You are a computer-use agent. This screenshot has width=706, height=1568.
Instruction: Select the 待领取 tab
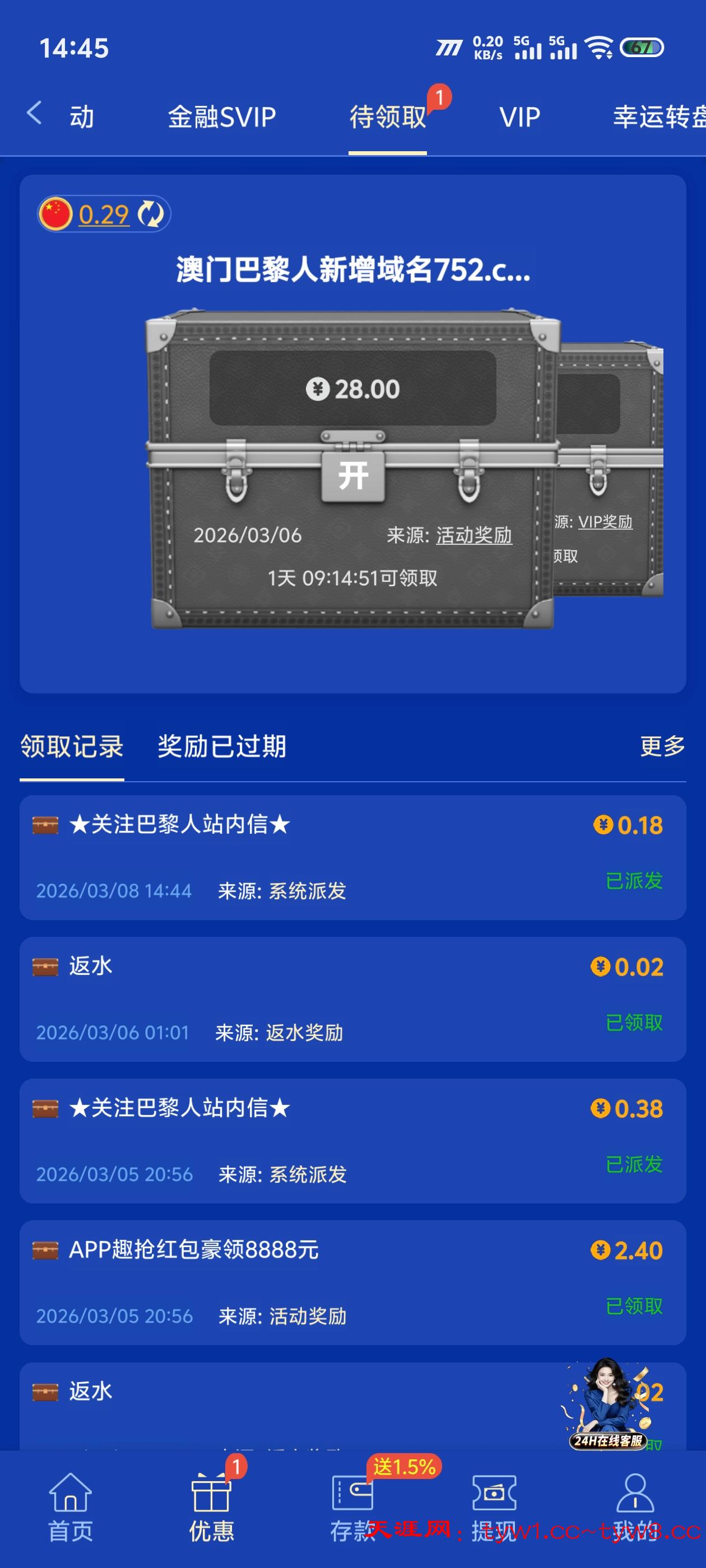tap(387, 117)
